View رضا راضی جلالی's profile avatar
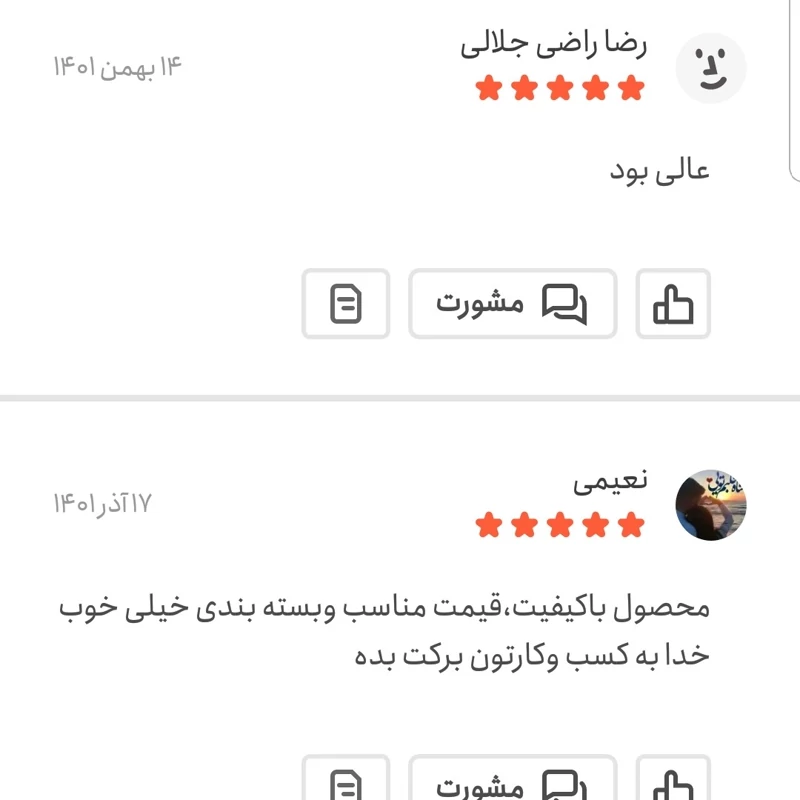The image size is (800, 800). 711,68
